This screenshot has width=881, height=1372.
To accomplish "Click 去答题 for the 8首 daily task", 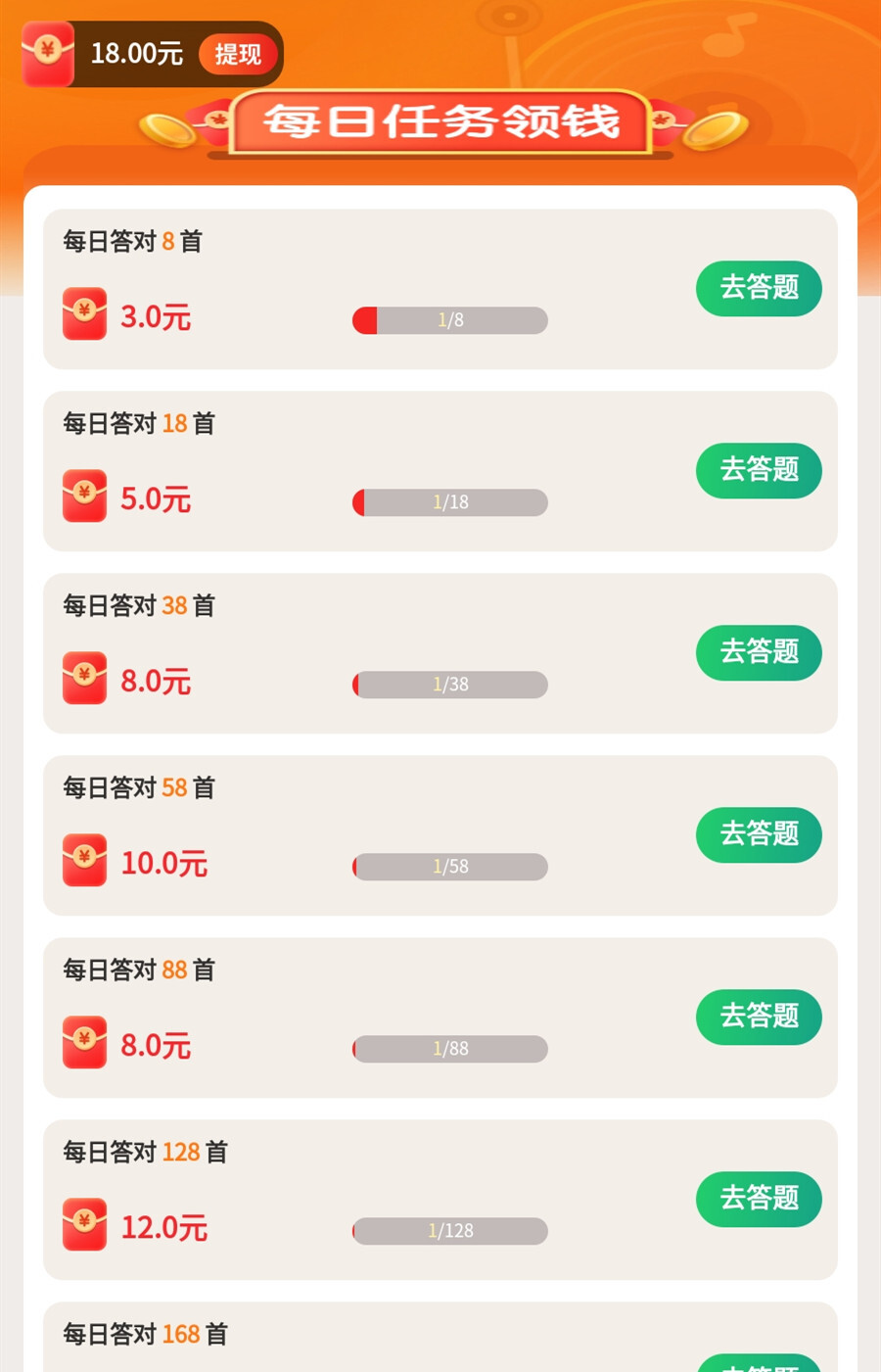I will click(759, 288).
